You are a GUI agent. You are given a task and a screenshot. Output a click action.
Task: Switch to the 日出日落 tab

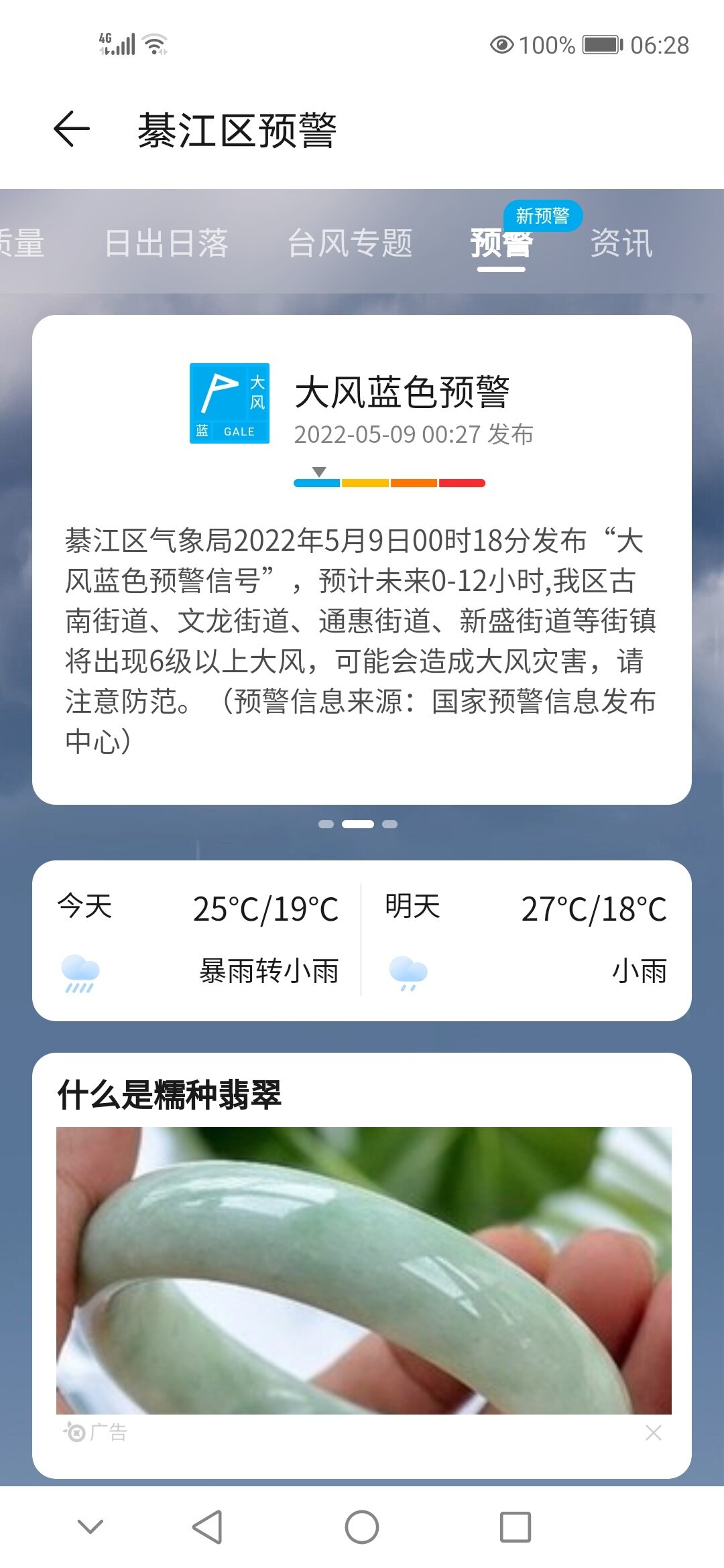(x=167, y=243)
